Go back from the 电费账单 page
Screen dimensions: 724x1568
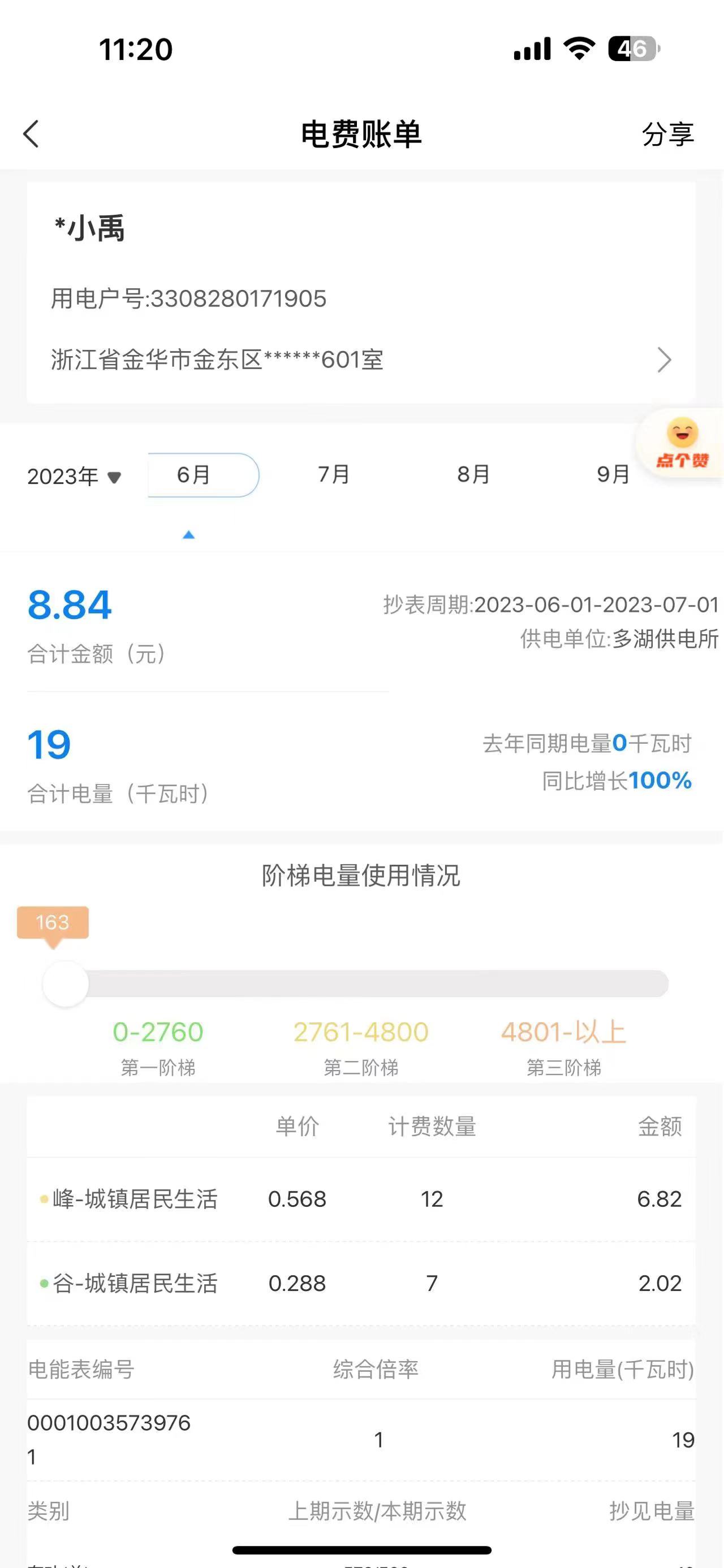click(32, 134)
